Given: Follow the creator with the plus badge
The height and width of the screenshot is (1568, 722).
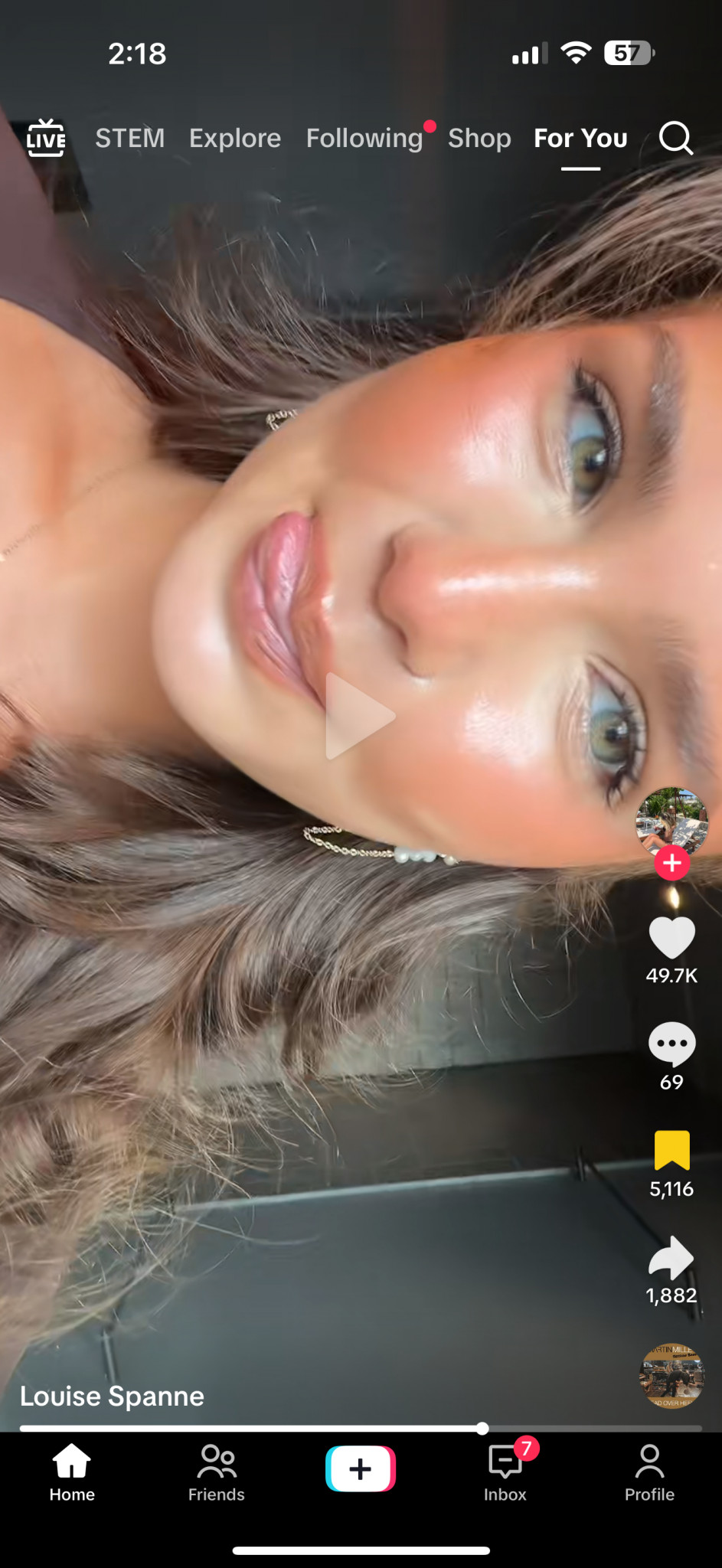Looking at the screenshot, I should pyautogui.click(x=672, y=863).
